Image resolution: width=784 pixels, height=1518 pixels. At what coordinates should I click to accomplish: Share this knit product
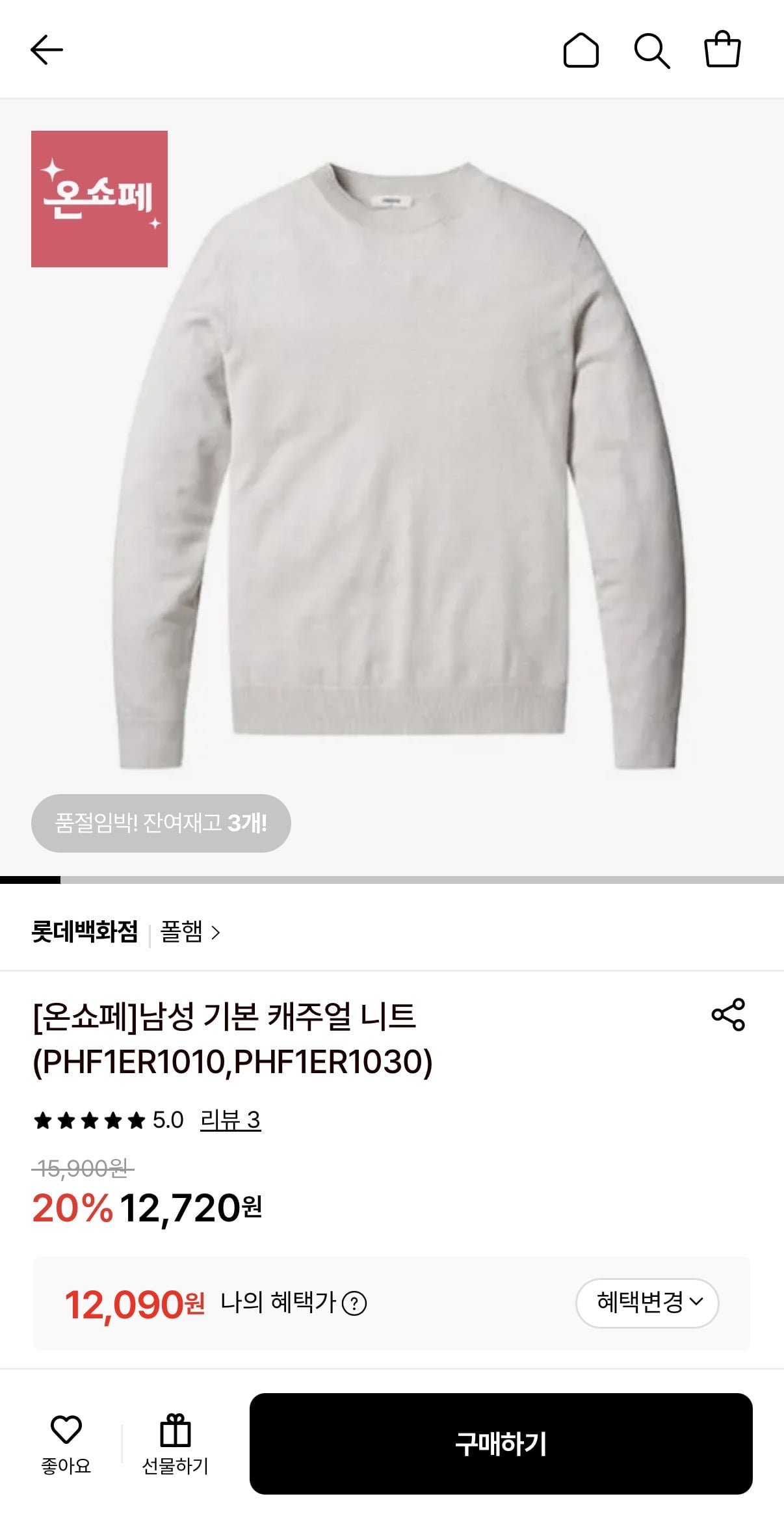728,1015
